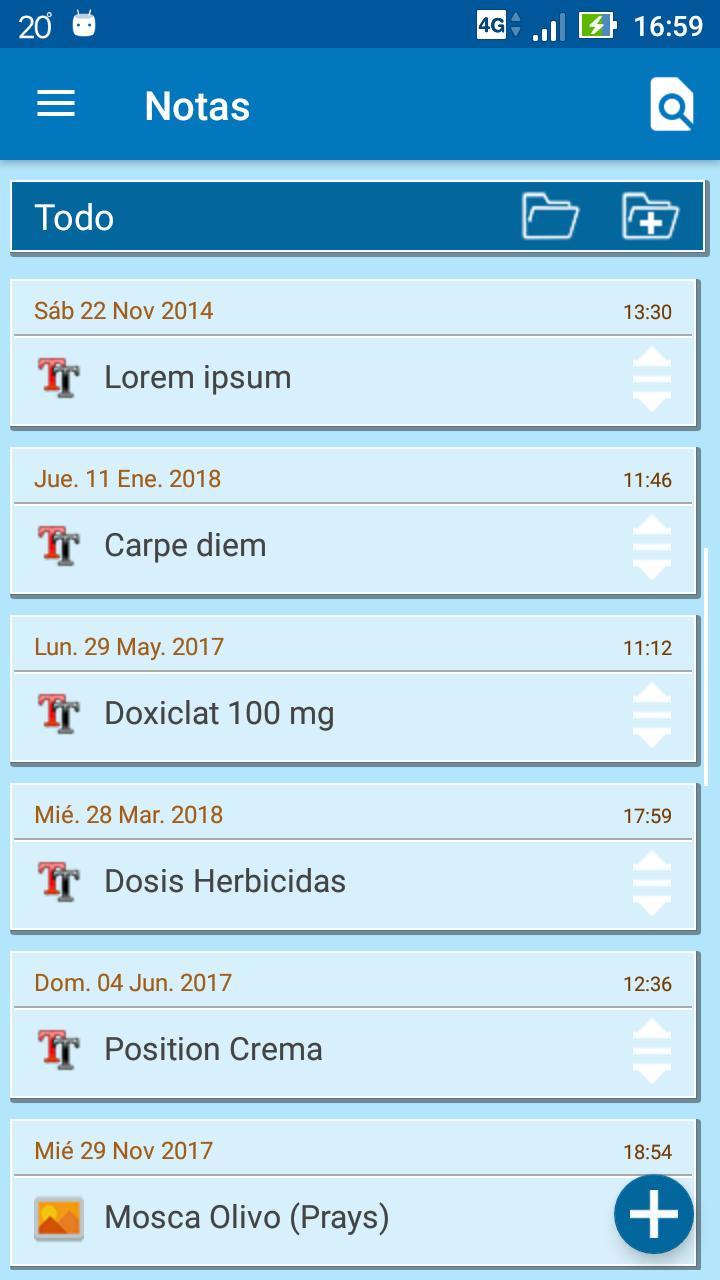Click the image icon on Mosca Olivo note
This screenshot has height=1280, width=720.
57,1217
